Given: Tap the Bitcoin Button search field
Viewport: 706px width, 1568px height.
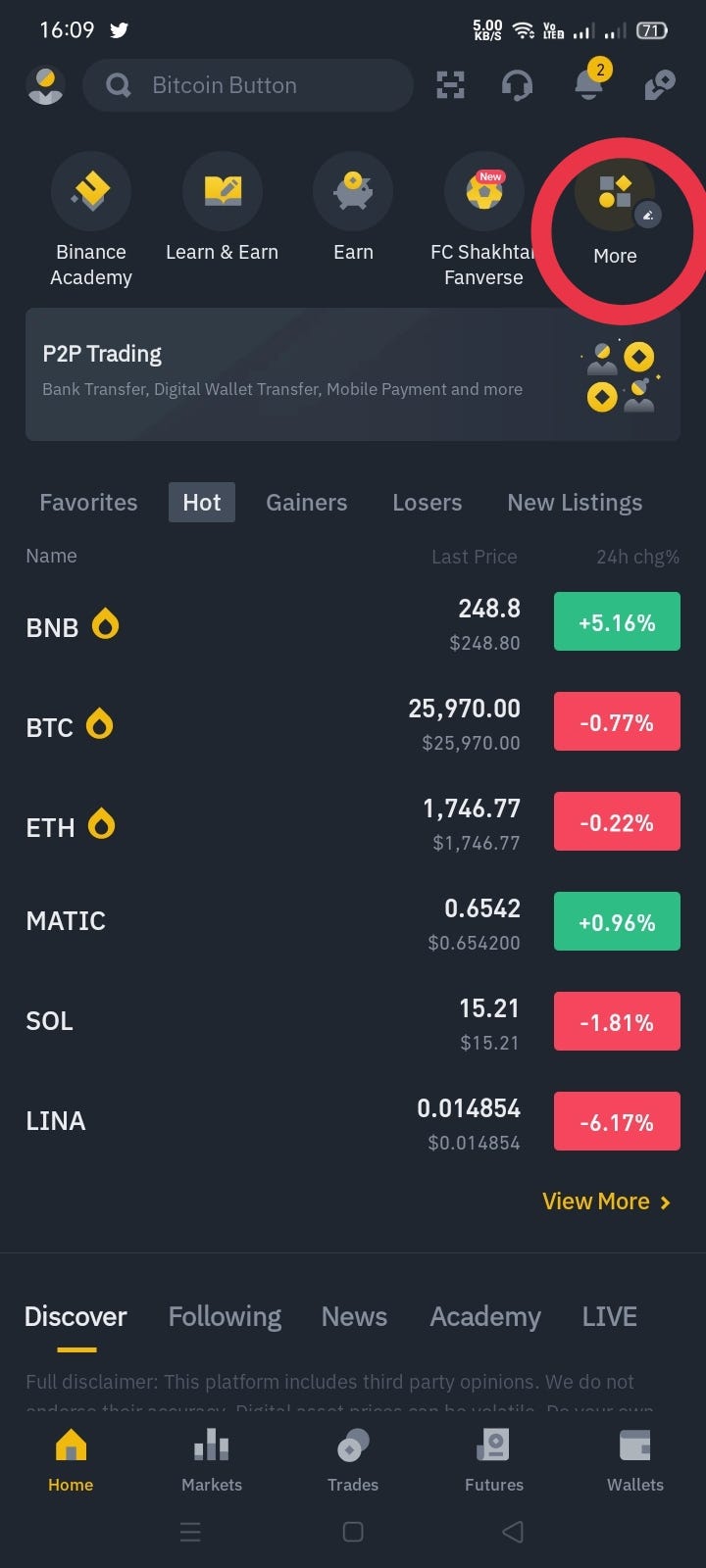Looking at the screenshot, I should 248,85.
